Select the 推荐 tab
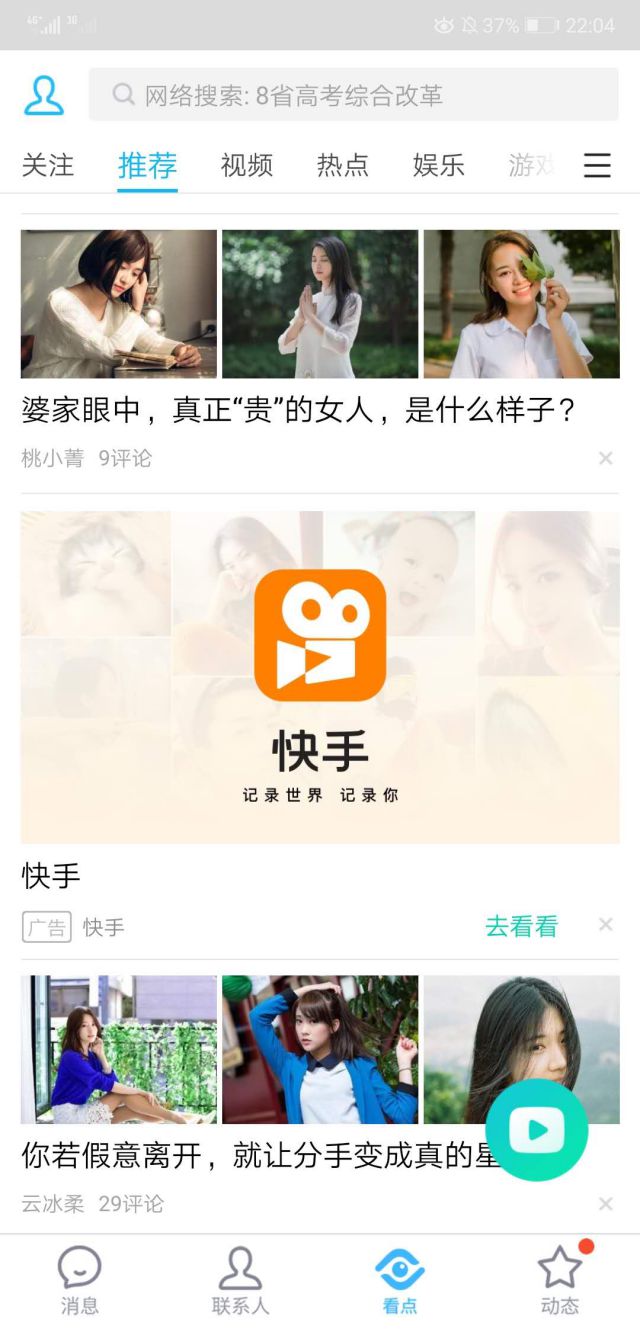This screenshot has height=1329, width=640. pos(147,165)
